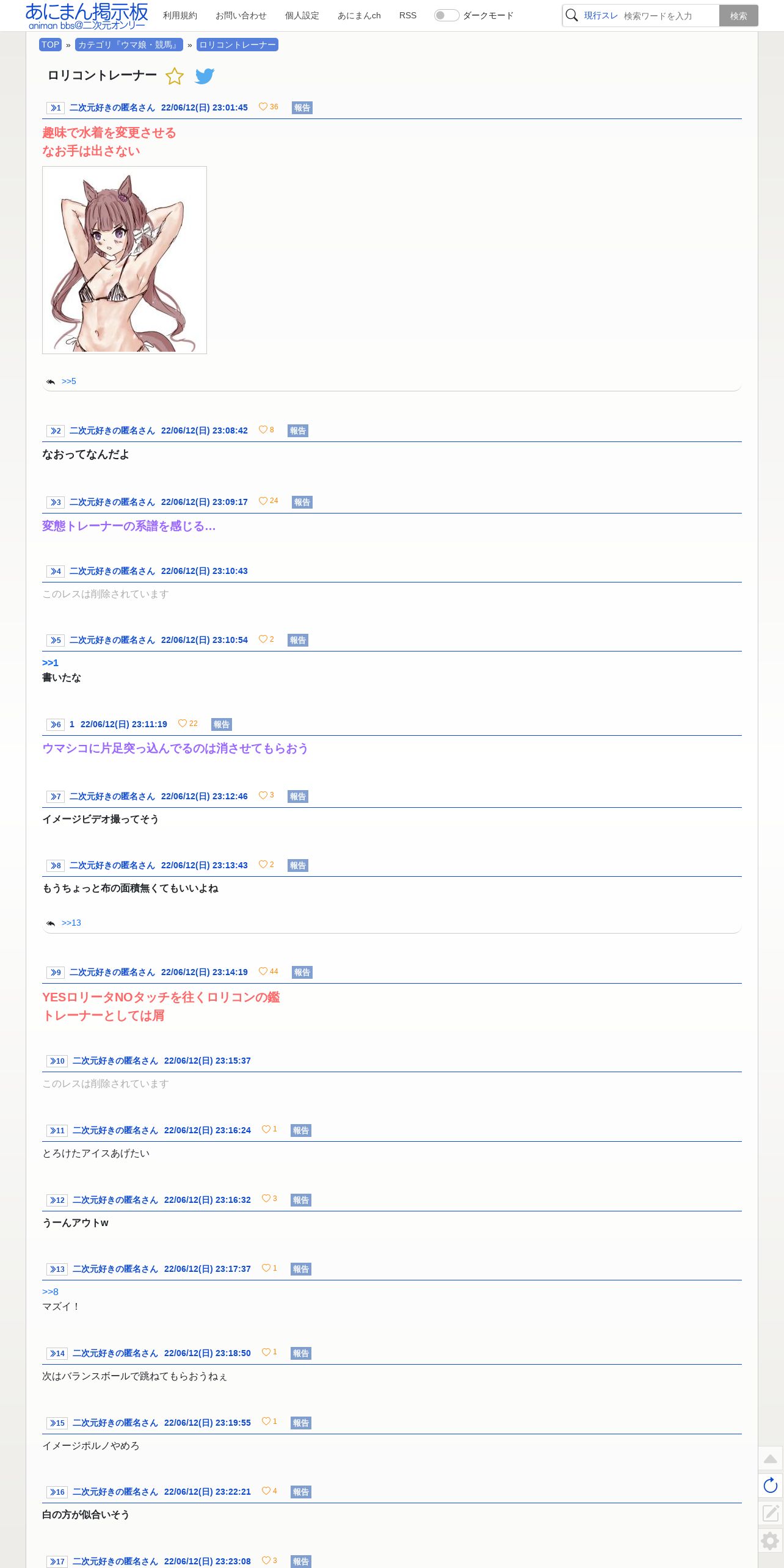The width and height of the screenshot is (784, 1568).
Task: Like post 1 with the heart icon
Action: pyautogui.click(x=263, y=107)
